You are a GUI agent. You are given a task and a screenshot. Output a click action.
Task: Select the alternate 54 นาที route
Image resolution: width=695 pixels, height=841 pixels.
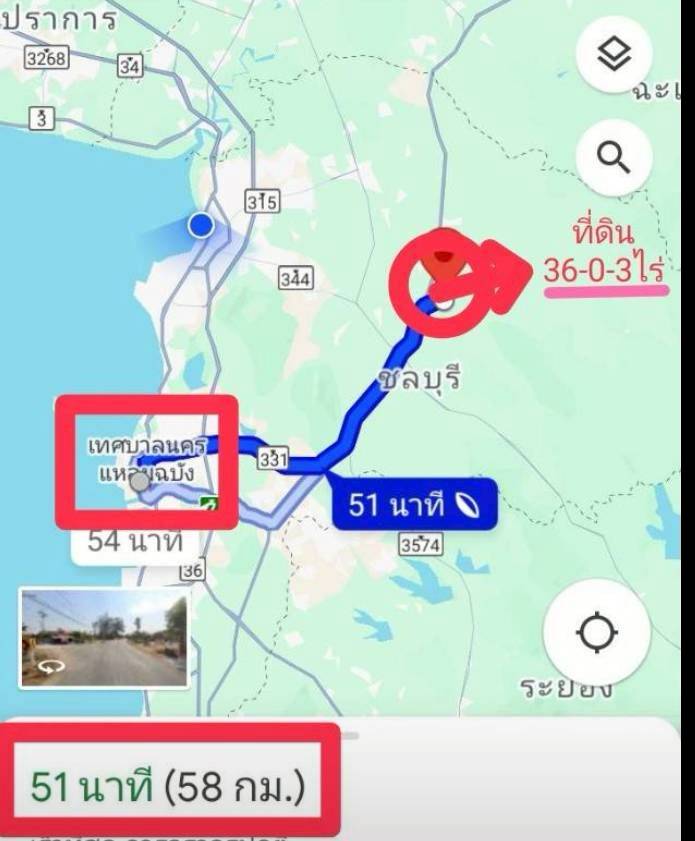(128, 541)
